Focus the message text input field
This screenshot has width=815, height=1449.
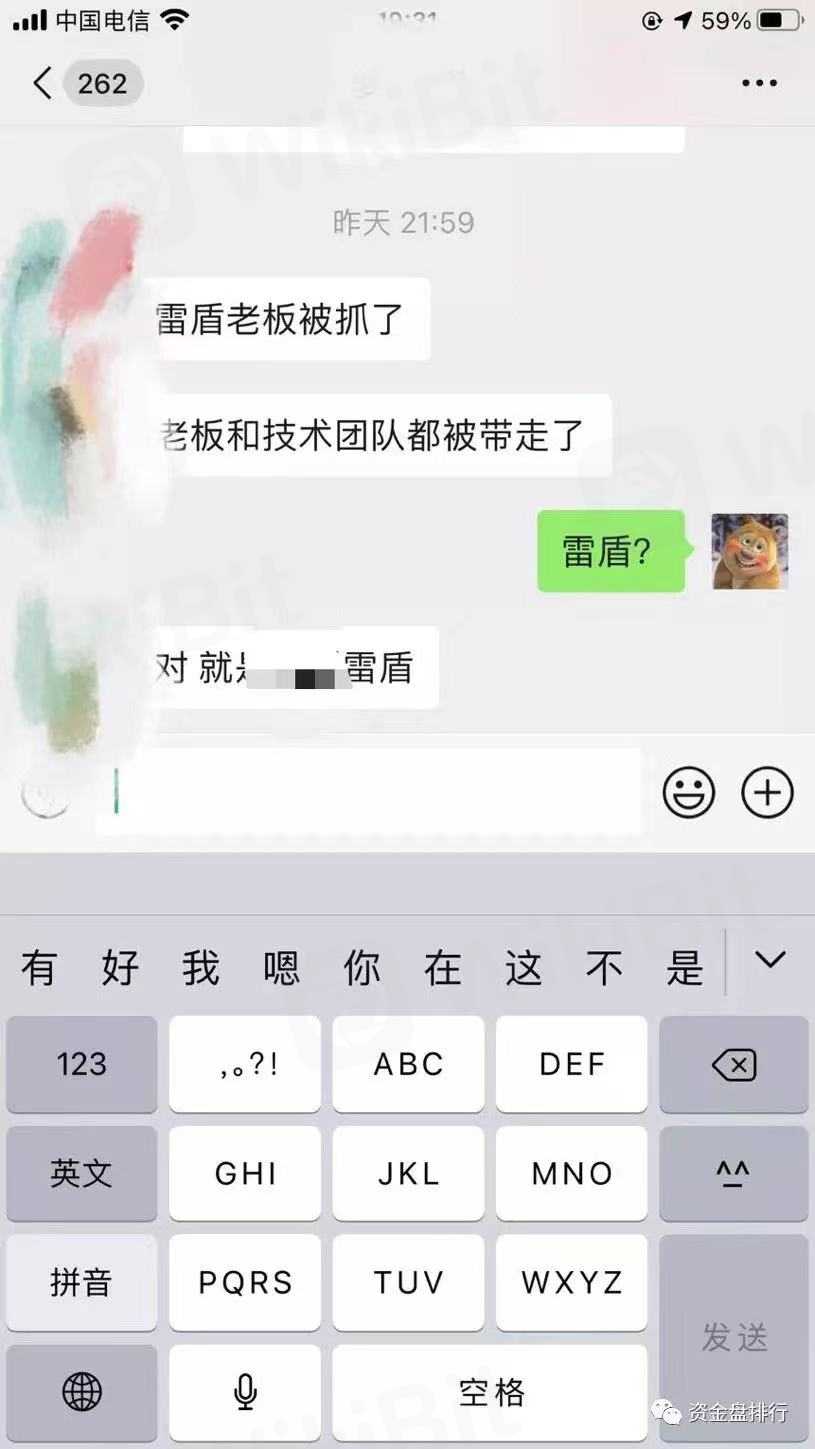tap(370, 793)
